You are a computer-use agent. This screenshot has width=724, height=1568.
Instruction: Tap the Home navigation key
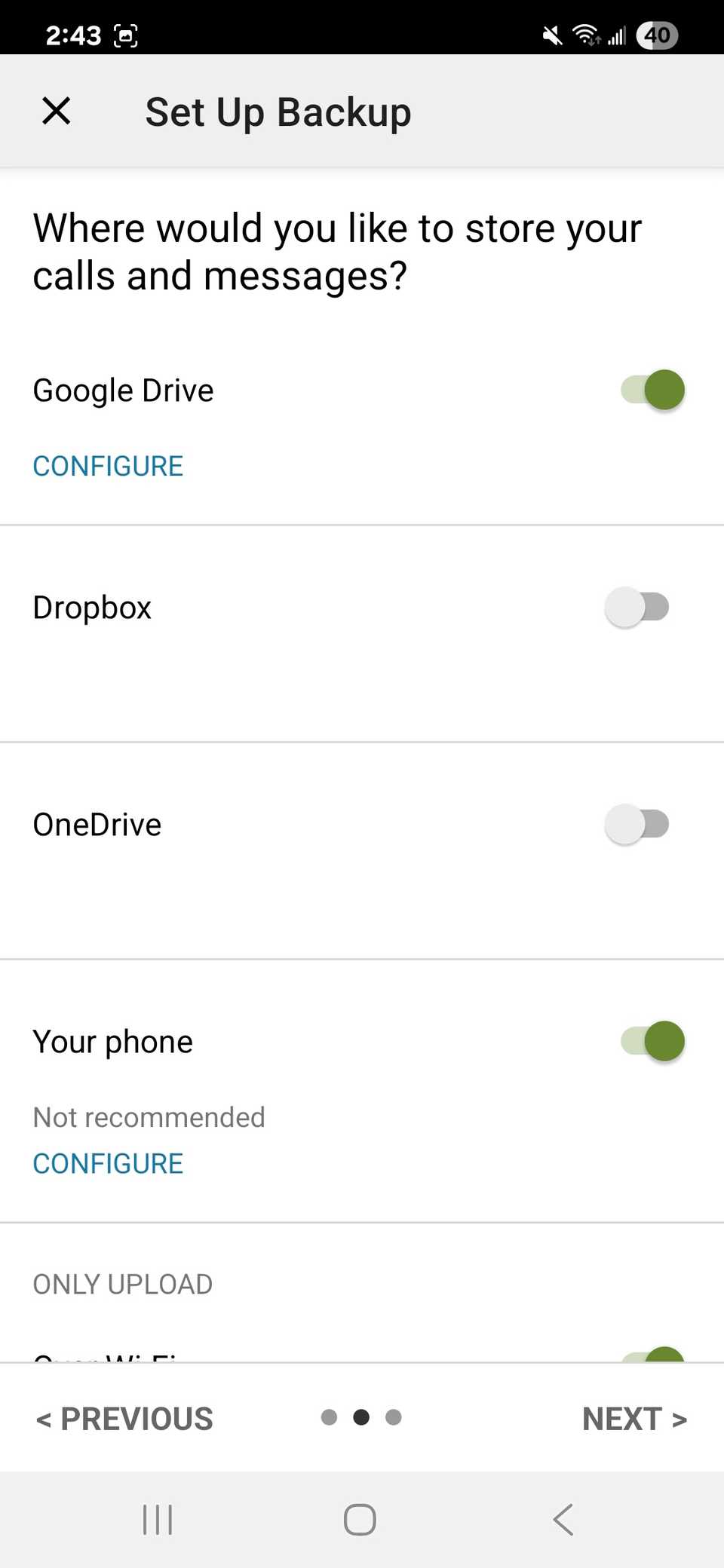coord(360,1520)
